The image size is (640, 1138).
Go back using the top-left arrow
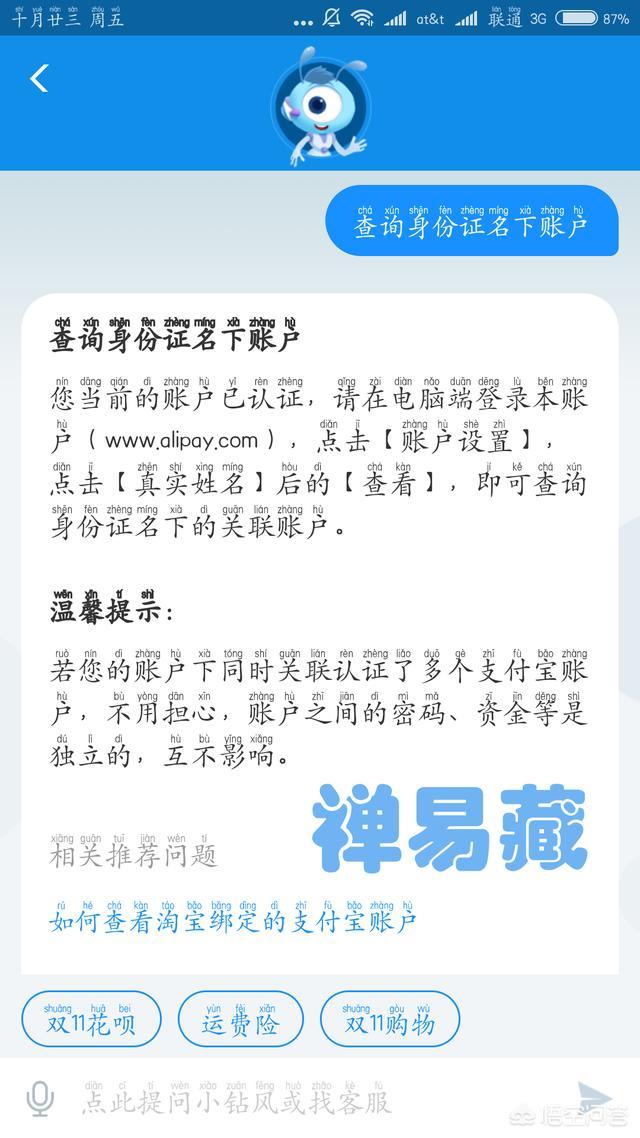click(39, 78)
